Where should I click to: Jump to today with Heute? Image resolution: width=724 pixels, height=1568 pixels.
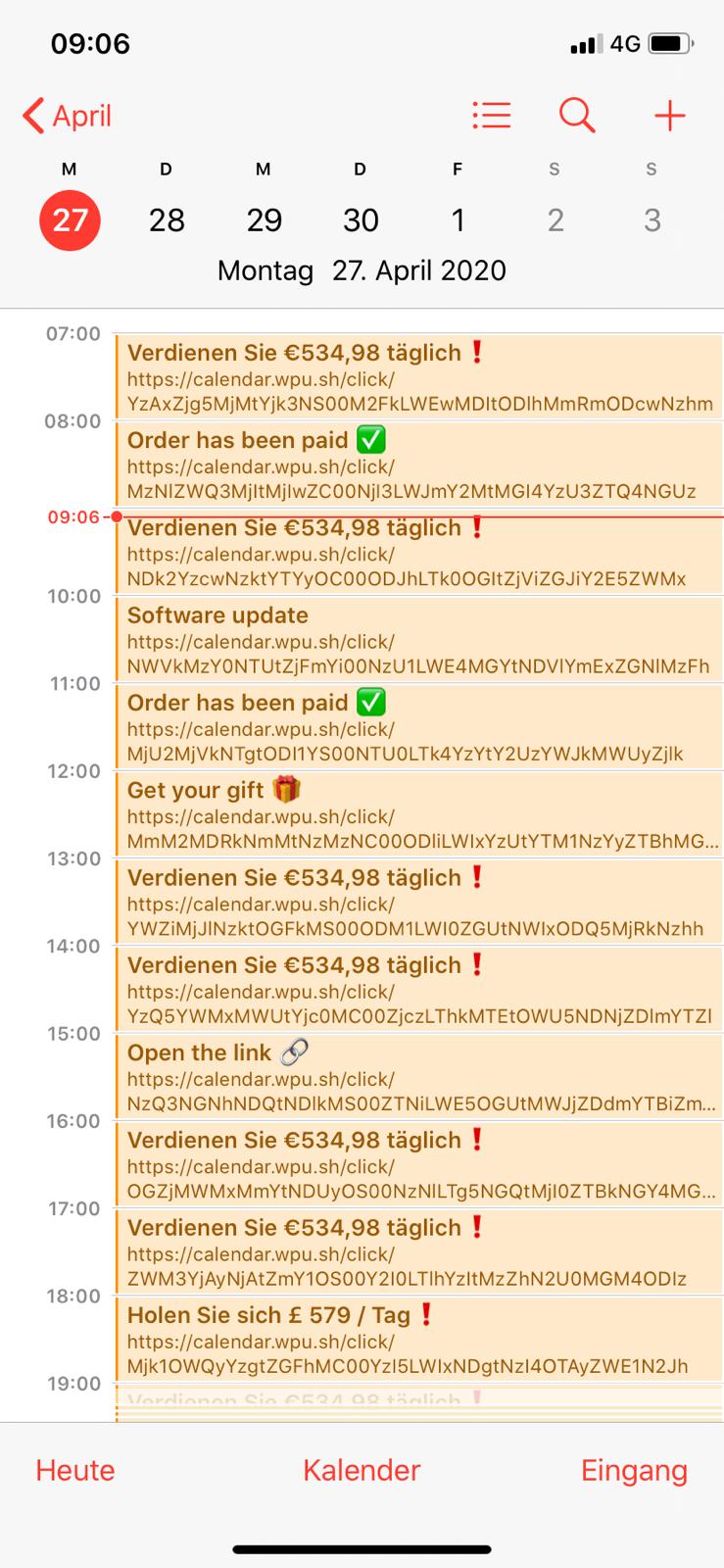tap(75, 1470)
